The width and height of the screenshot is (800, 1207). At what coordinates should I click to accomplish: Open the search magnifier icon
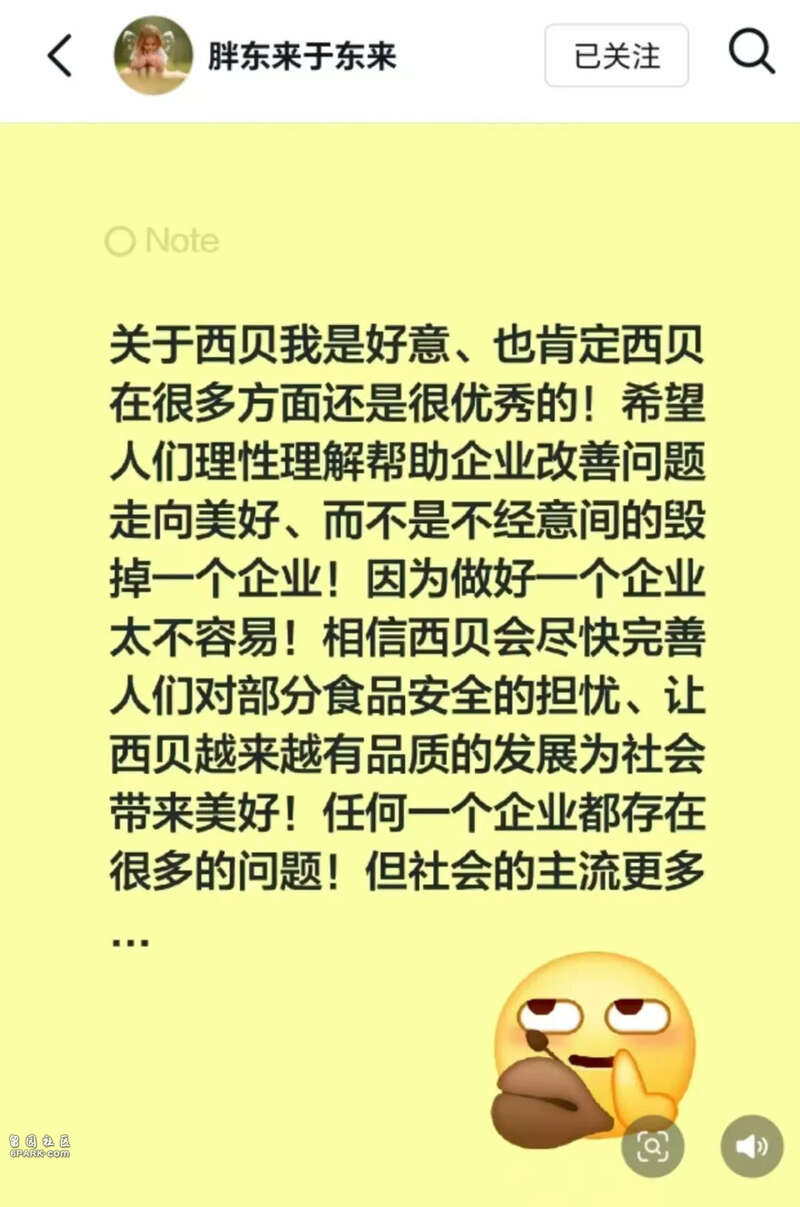tap(752, 52)
